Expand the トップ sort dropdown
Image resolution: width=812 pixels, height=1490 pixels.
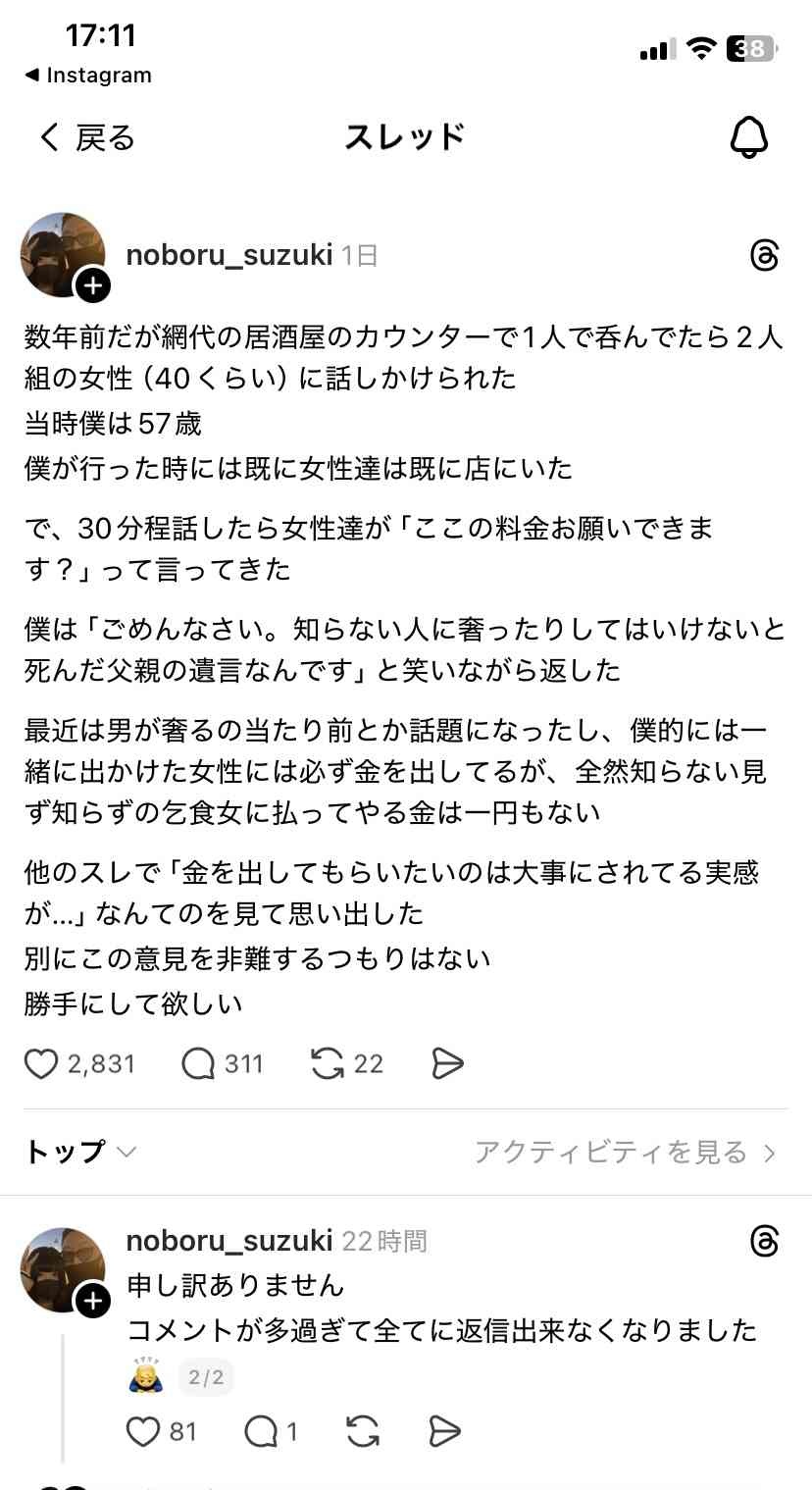[80, 1152]
